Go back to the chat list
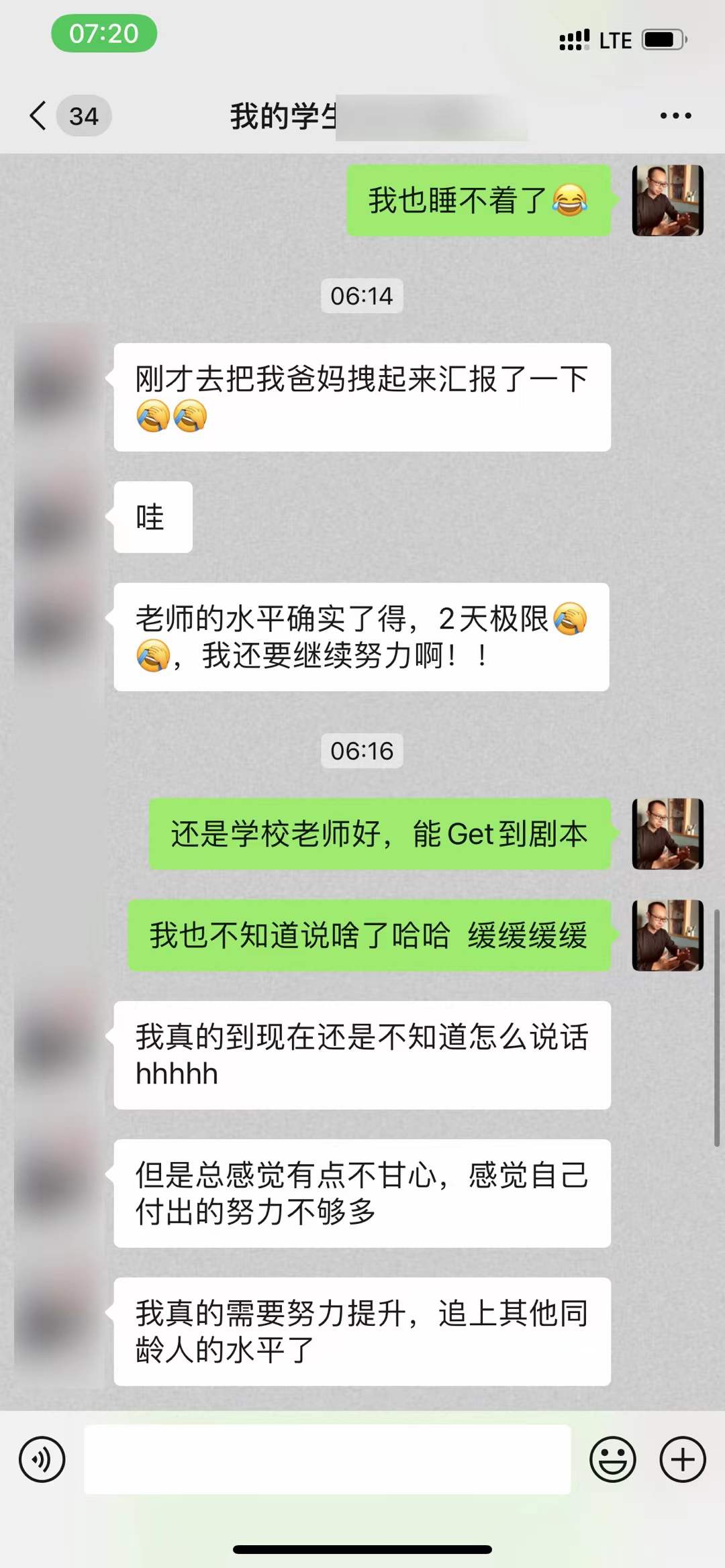Viewport: 725px width, 1568px height. pos(39,115)
